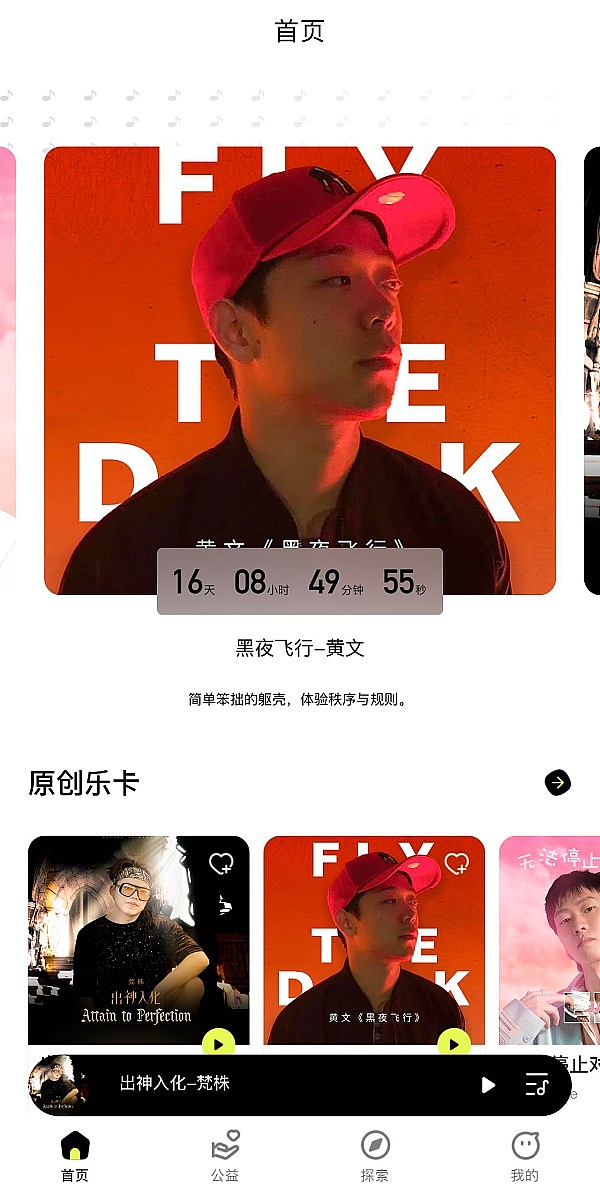Open the 无法停止 music card
The width and height of the screenshot is (600, 1185).
pos(550,940)
